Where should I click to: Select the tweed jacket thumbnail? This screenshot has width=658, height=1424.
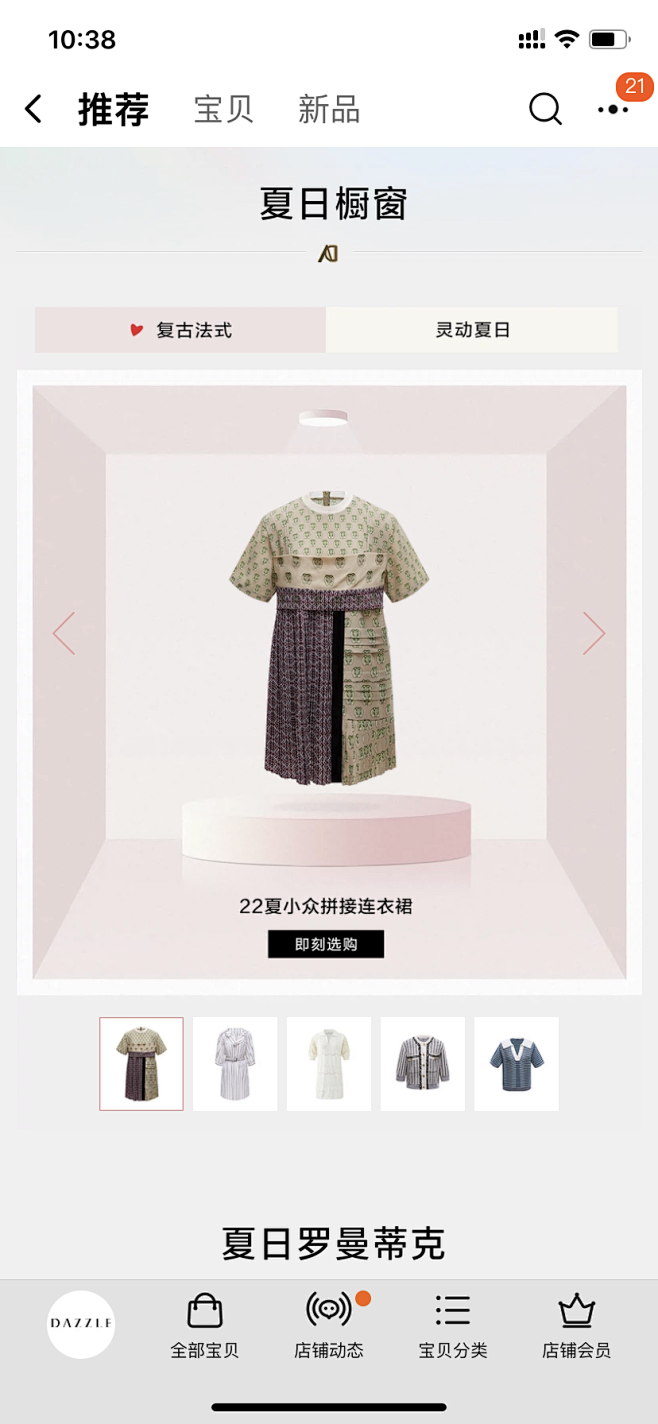click(x=423, y=1064)
